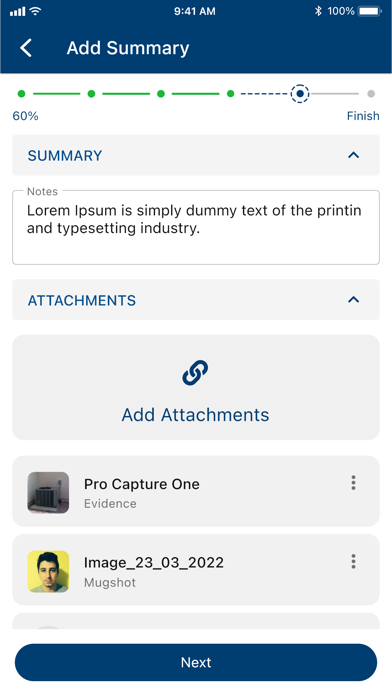Open the Image_23_03_2022 attachment
Image resolution: width=392 pixels, height=696 pixels.
(x=196, y=570)
